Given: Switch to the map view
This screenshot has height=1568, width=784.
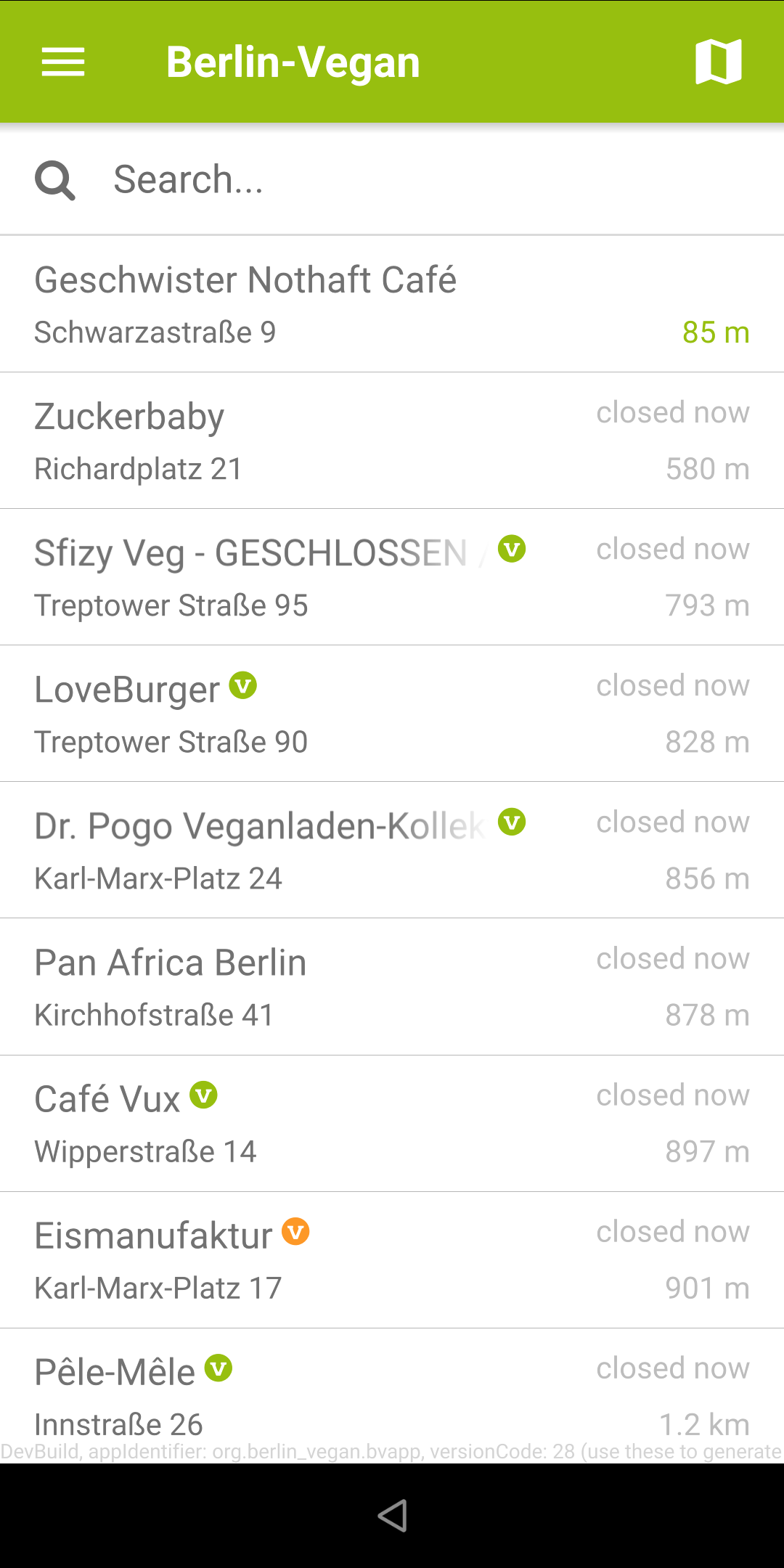Looking at the screenshot, I should pos(719,62).
